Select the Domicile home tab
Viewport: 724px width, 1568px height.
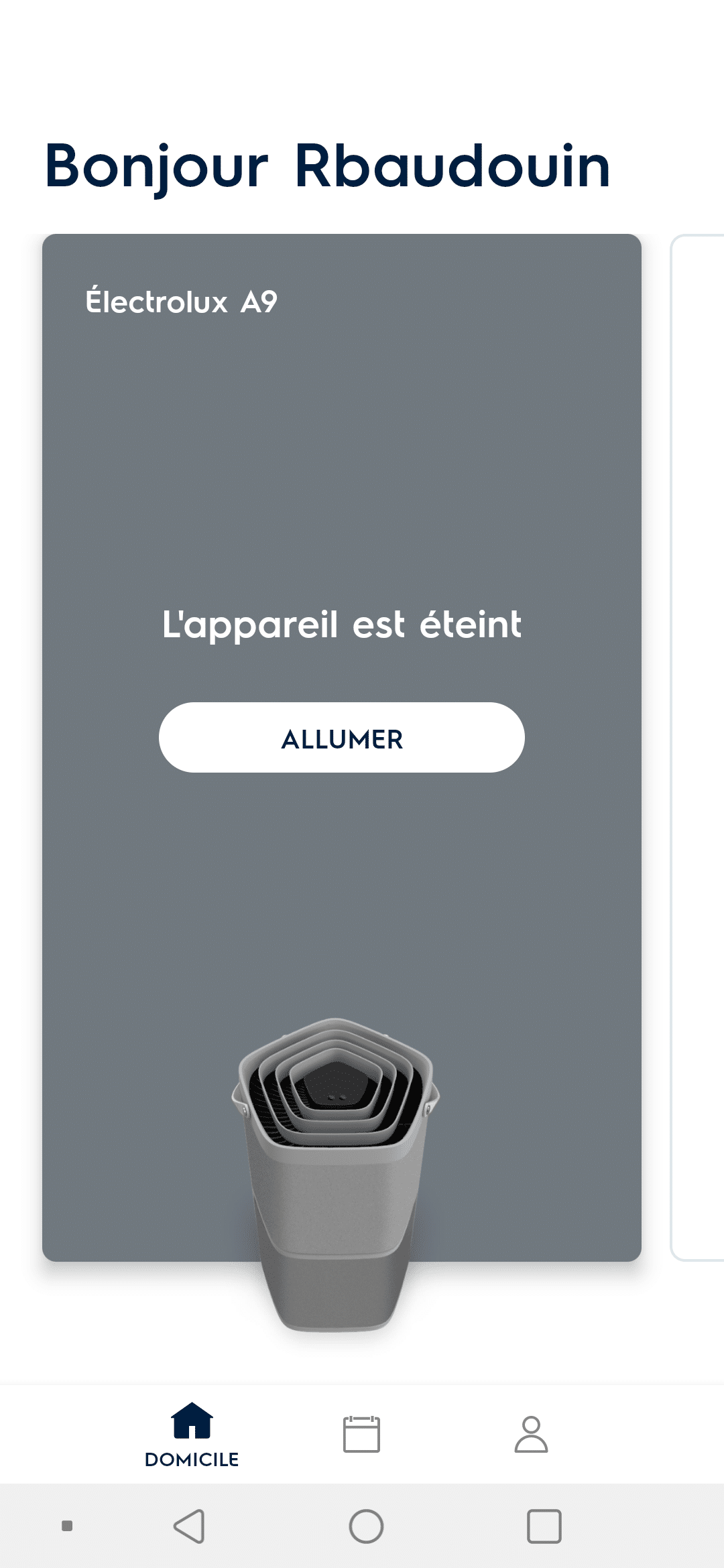tap(192, 1435)
